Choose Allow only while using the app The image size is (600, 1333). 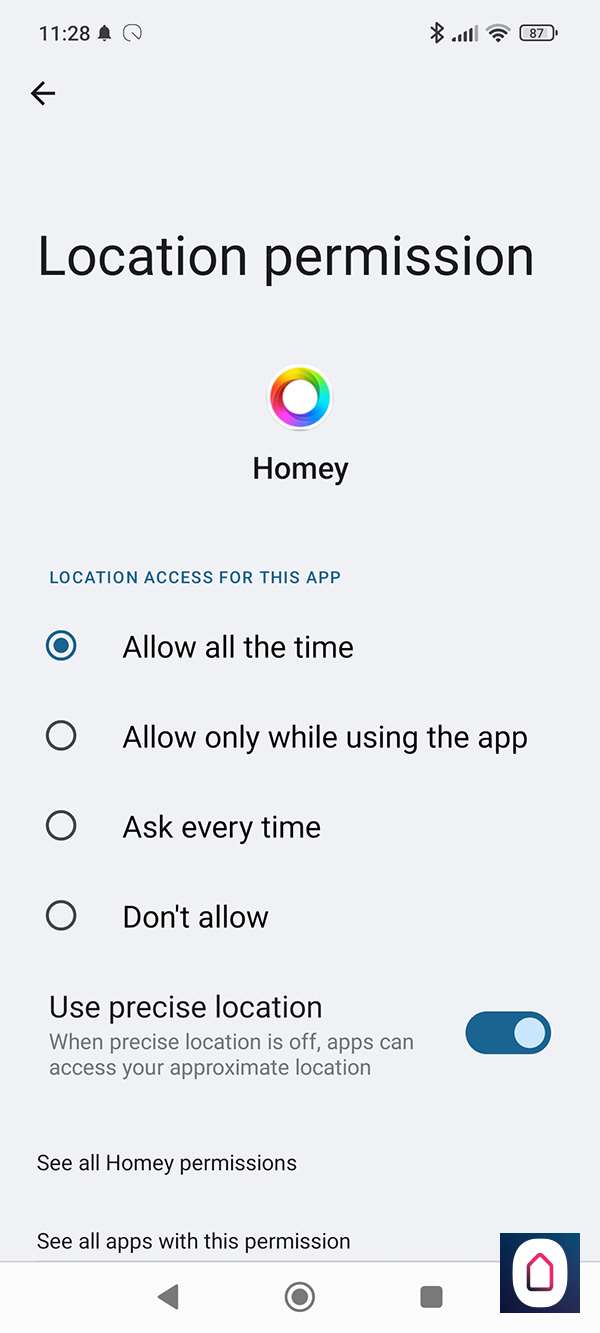[62, 736]
